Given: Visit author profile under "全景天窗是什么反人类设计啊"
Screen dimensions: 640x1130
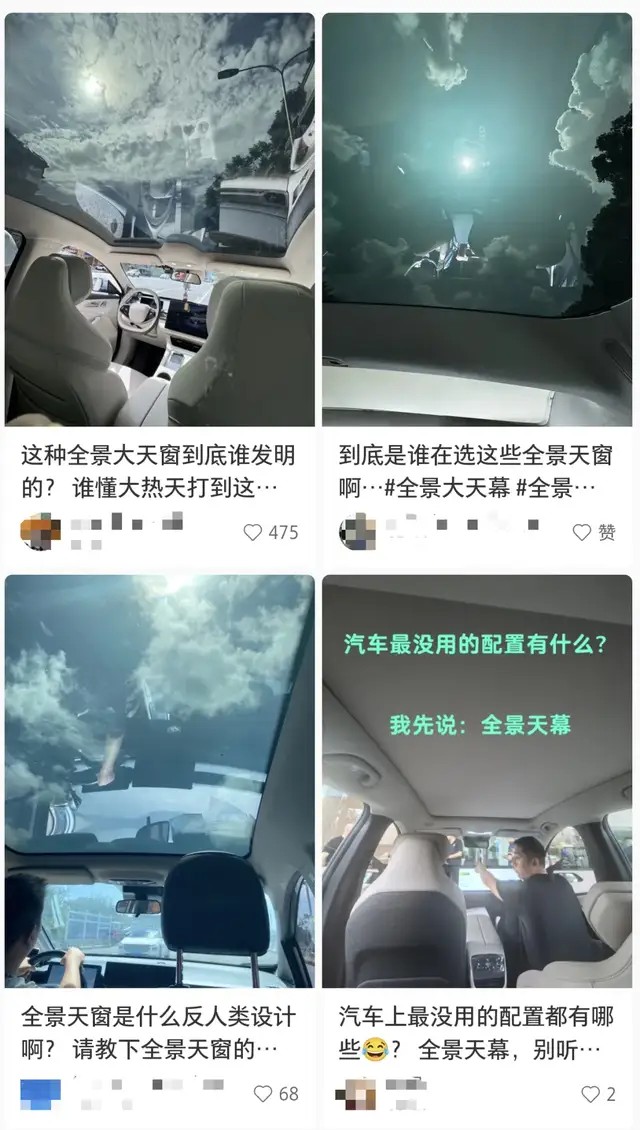Looking at the screenshot, I should pyautogui.click(x=40, y=1093).
